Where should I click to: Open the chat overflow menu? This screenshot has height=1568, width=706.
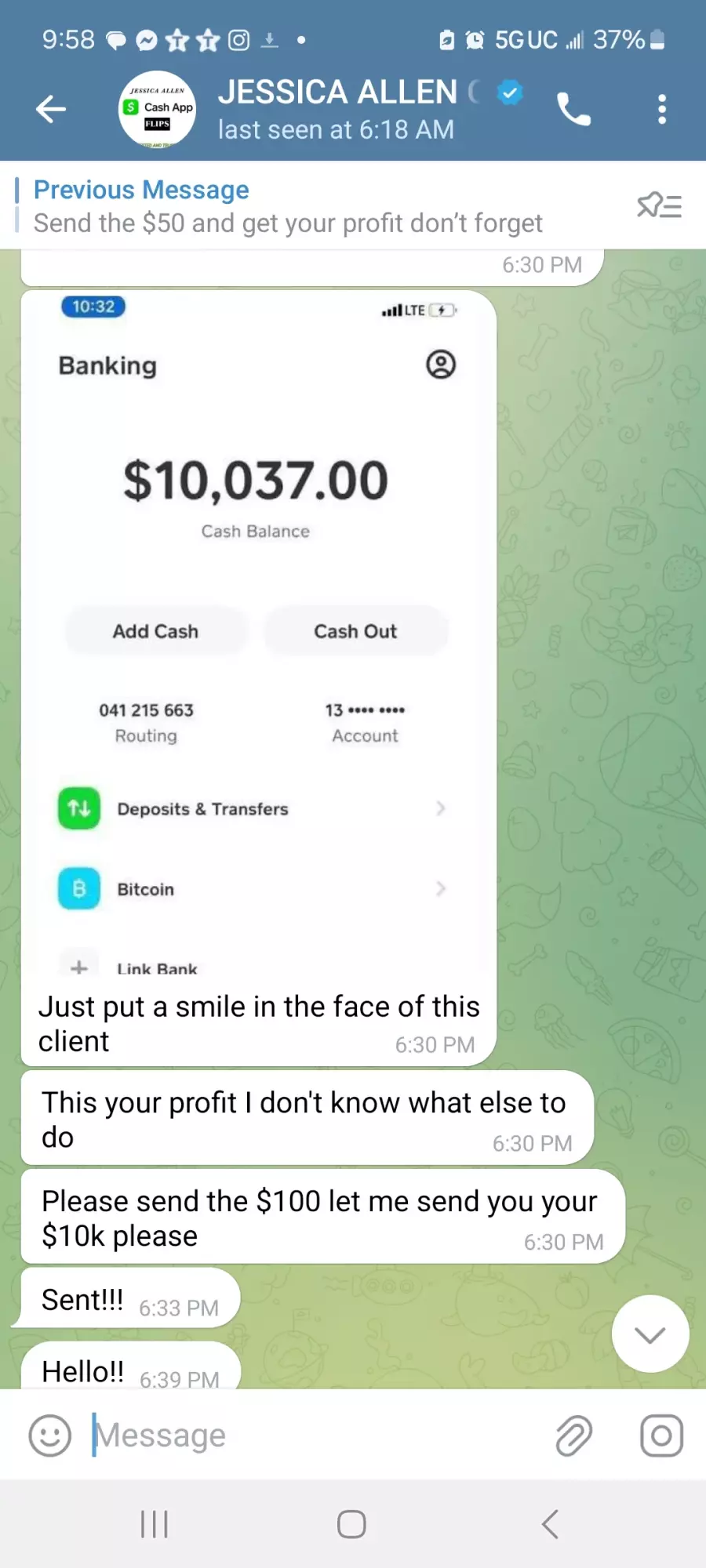point(662,109)
